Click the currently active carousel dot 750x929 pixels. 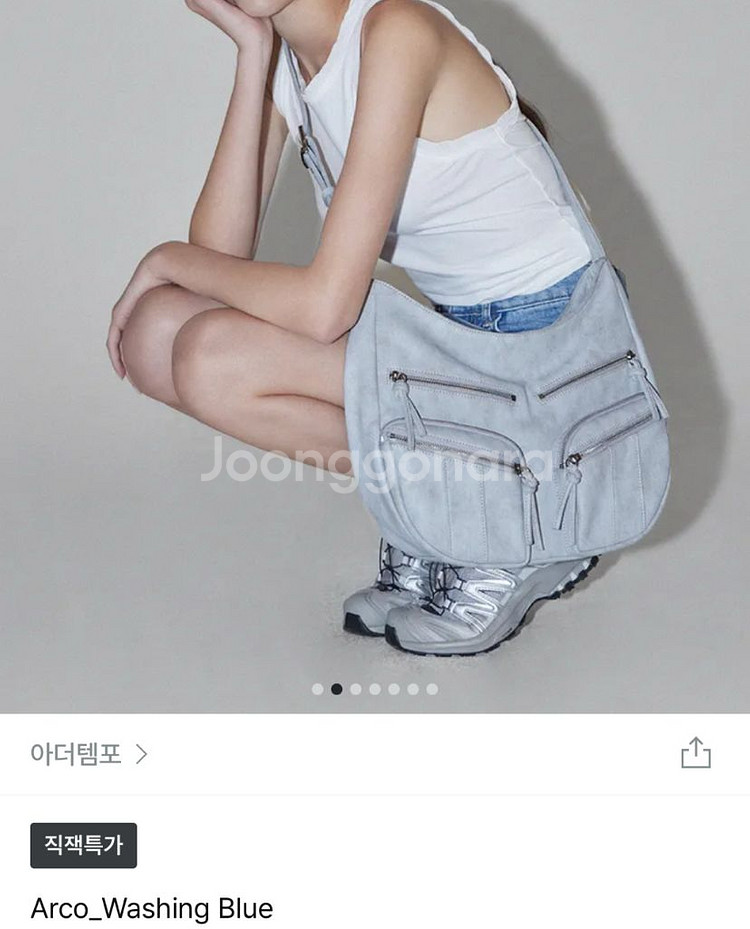(x=336, y=686)
